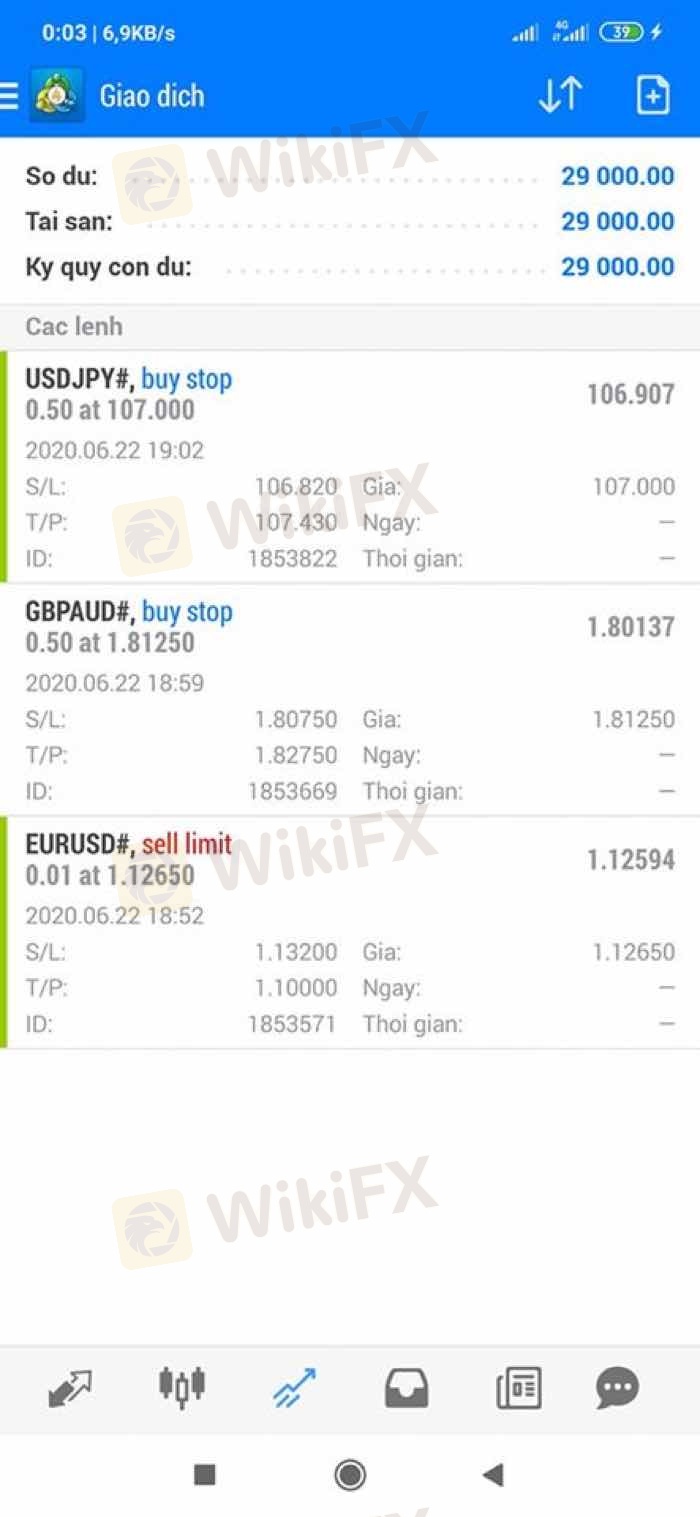Open the EURUSD# sell limit order
Viewport: 700px width, 1517px height.
click(x=350, y=933)
